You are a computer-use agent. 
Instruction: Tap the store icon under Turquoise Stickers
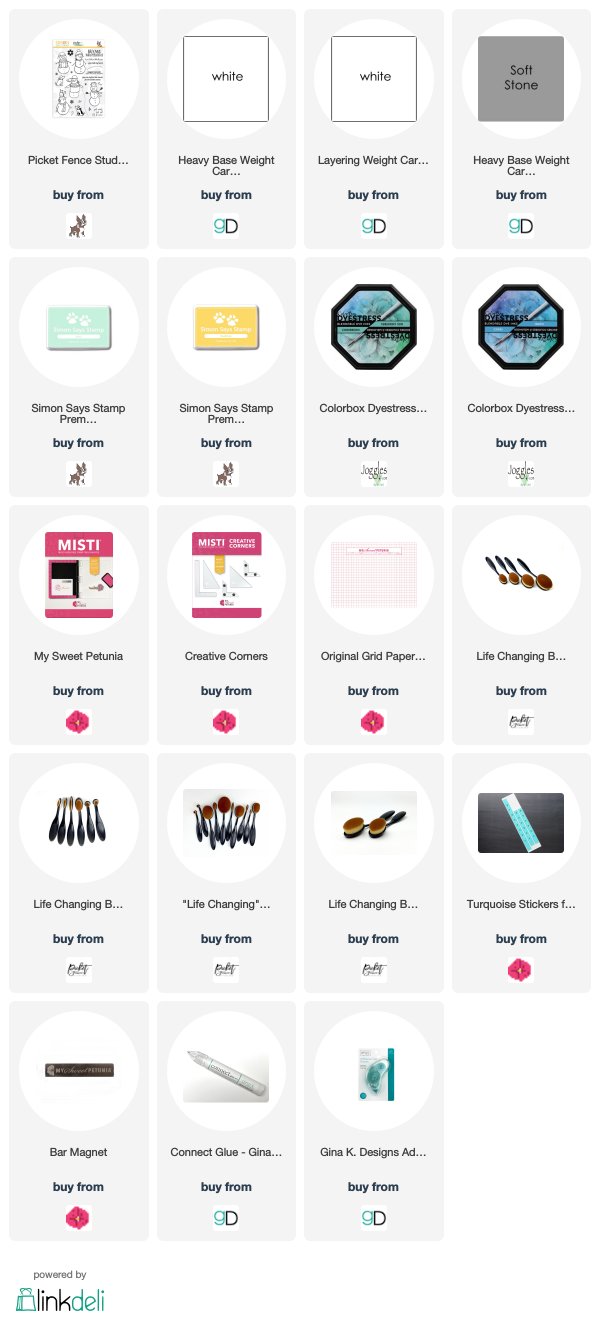(521, 969)
